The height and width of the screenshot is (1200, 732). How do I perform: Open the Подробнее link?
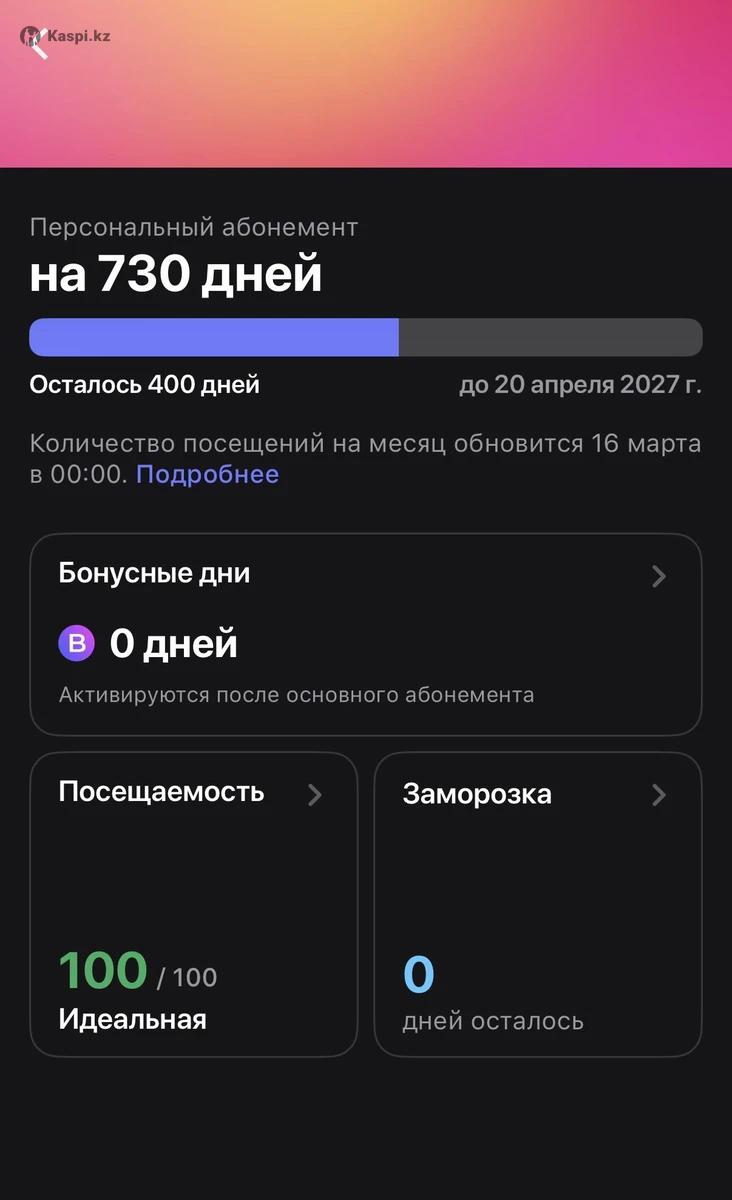pos(207,474)
